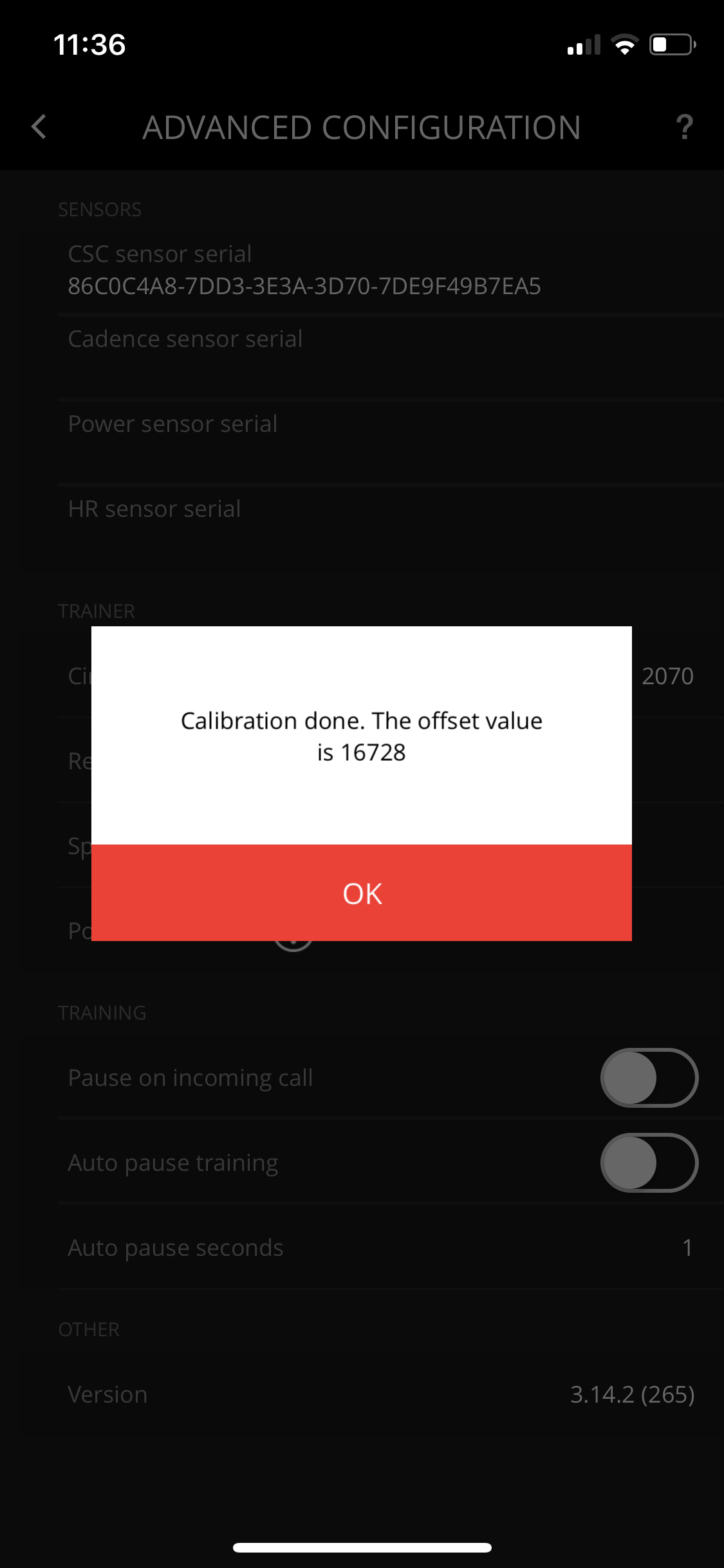The image size is (724, 1568).
Task: Open the CSC sensor serial row
Action: pyautogui.click(x=391, y=272)
